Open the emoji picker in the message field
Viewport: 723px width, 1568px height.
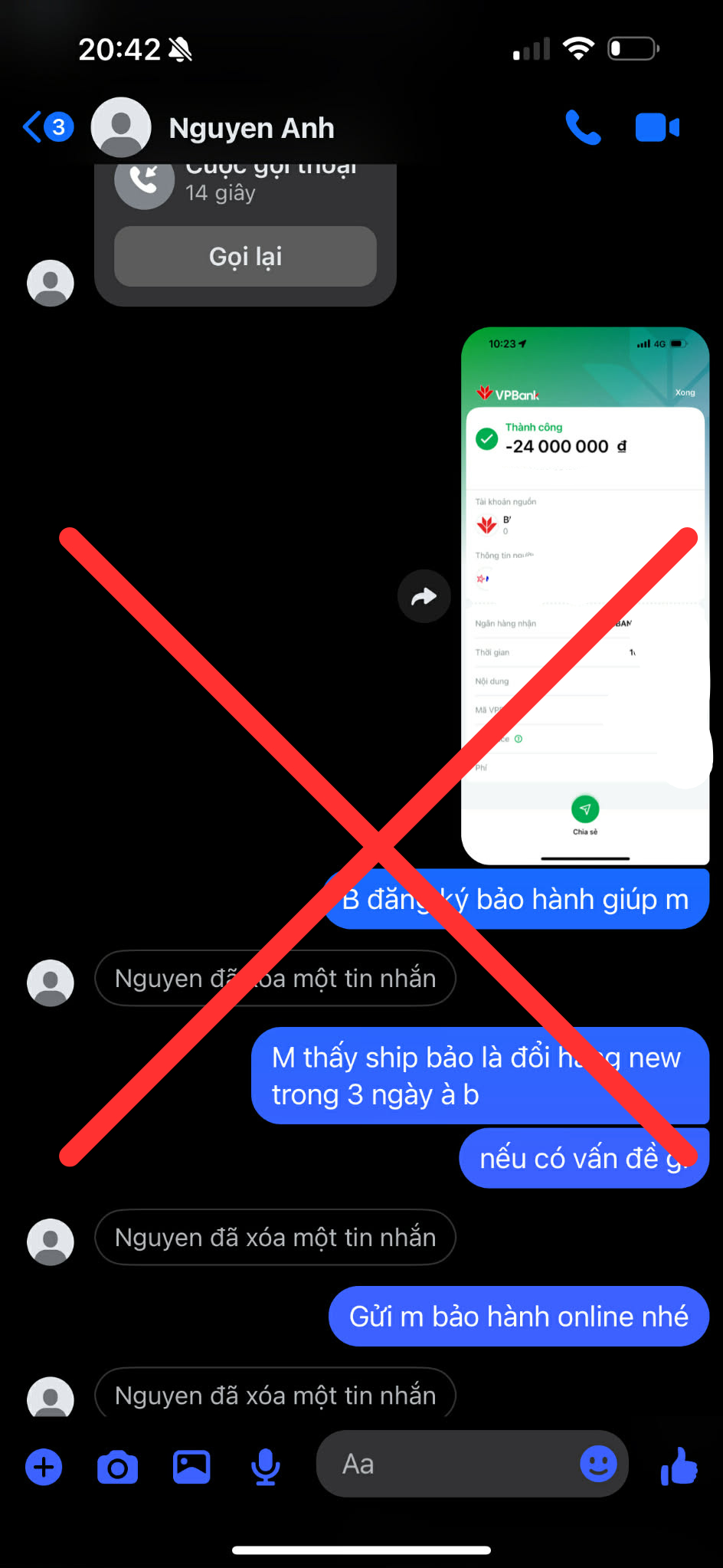pos(597,1464)
